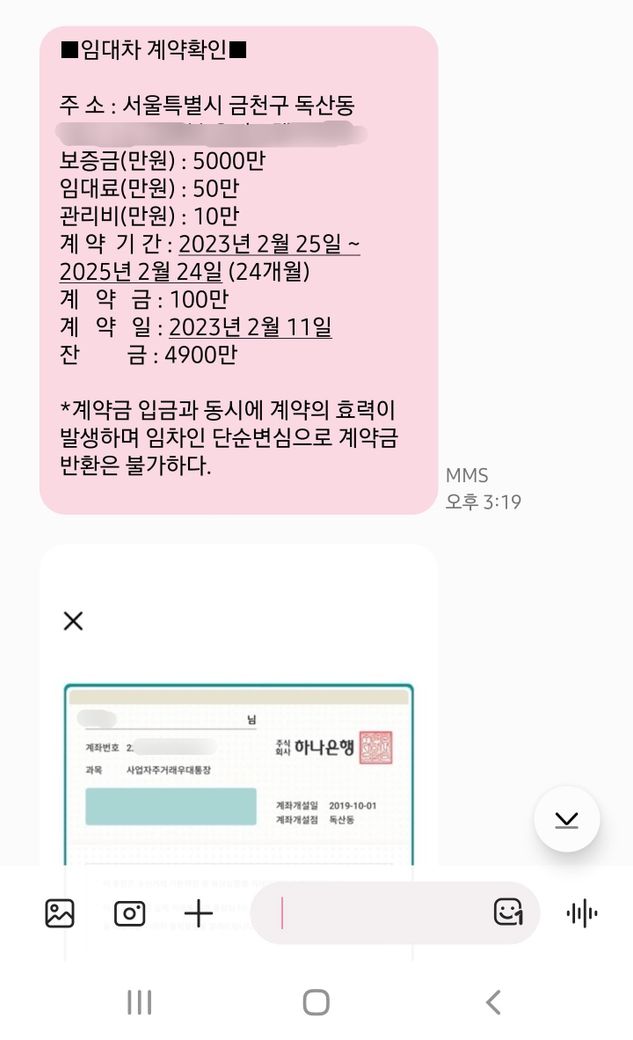Launch the camera to attach a photo
This screenshot has width=633, height=1040.
click(129, 912)
